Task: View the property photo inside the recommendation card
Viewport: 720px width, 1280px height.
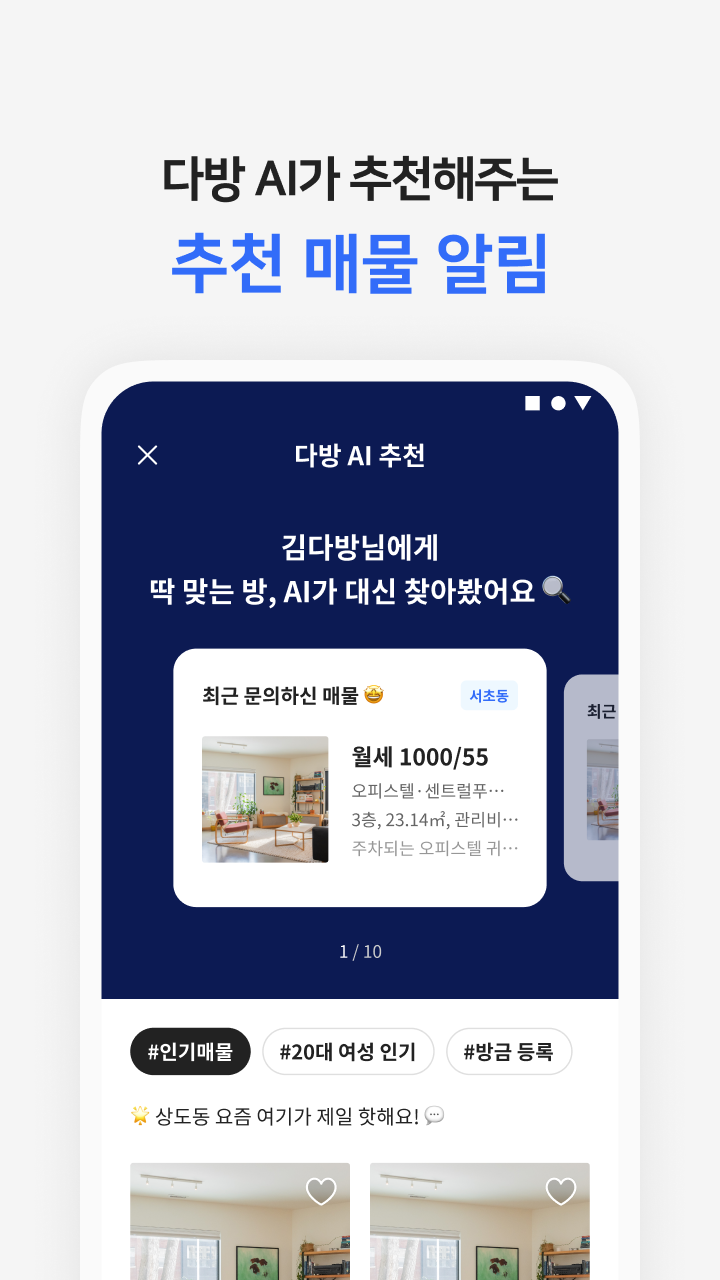Action: (266, 800)
